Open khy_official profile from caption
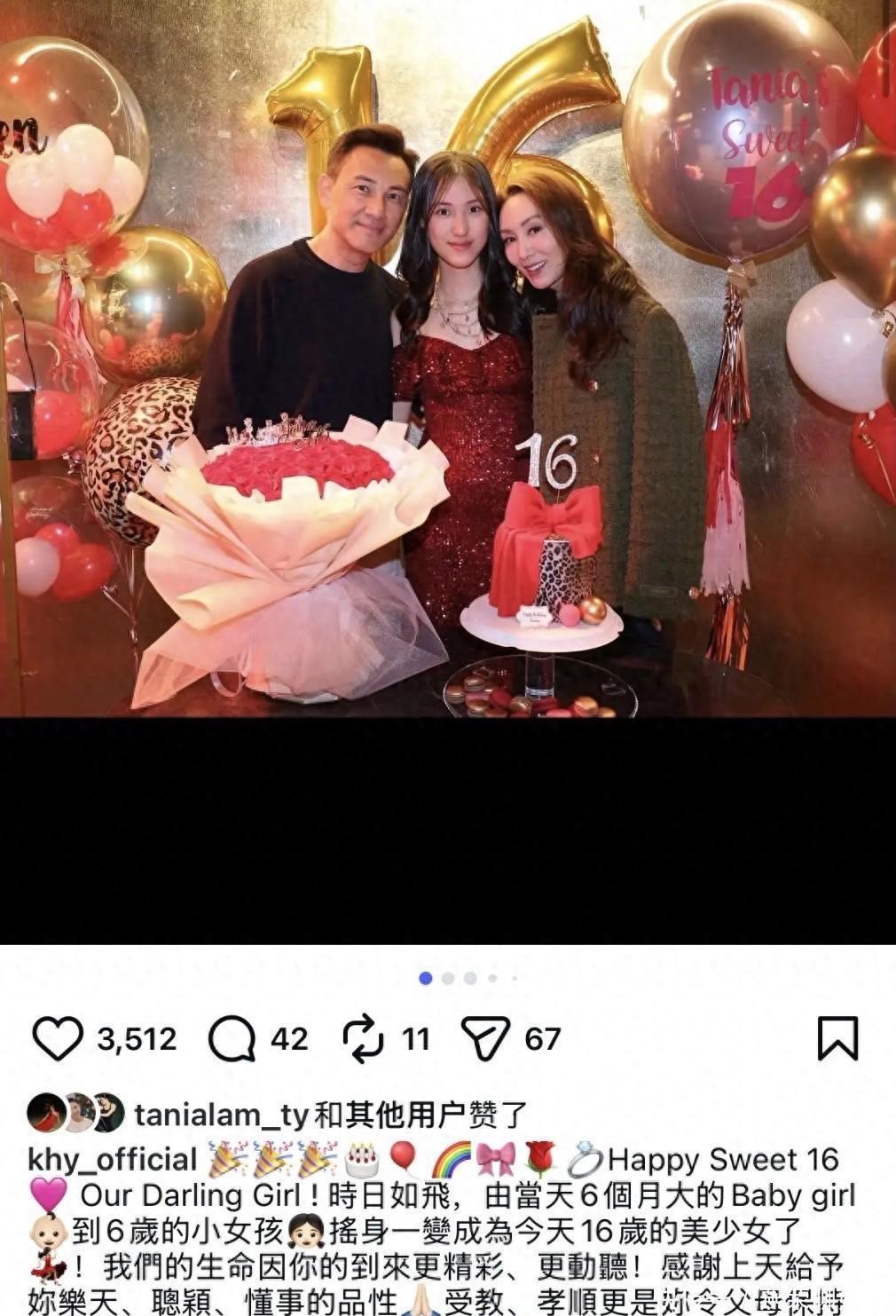 tap(113, 1159)
